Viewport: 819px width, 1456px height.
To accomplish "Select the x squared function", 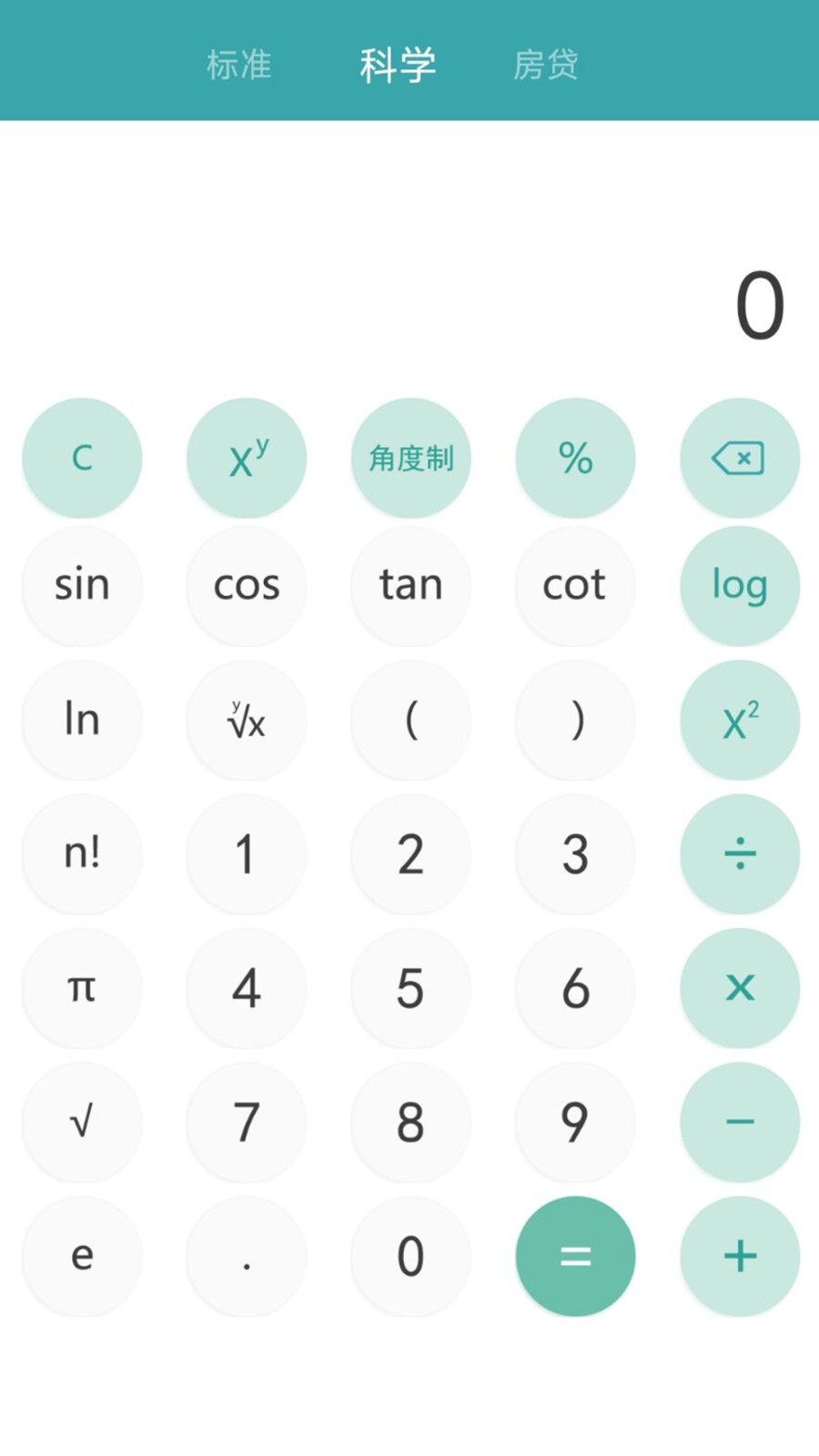I will (x=740, y=720).
